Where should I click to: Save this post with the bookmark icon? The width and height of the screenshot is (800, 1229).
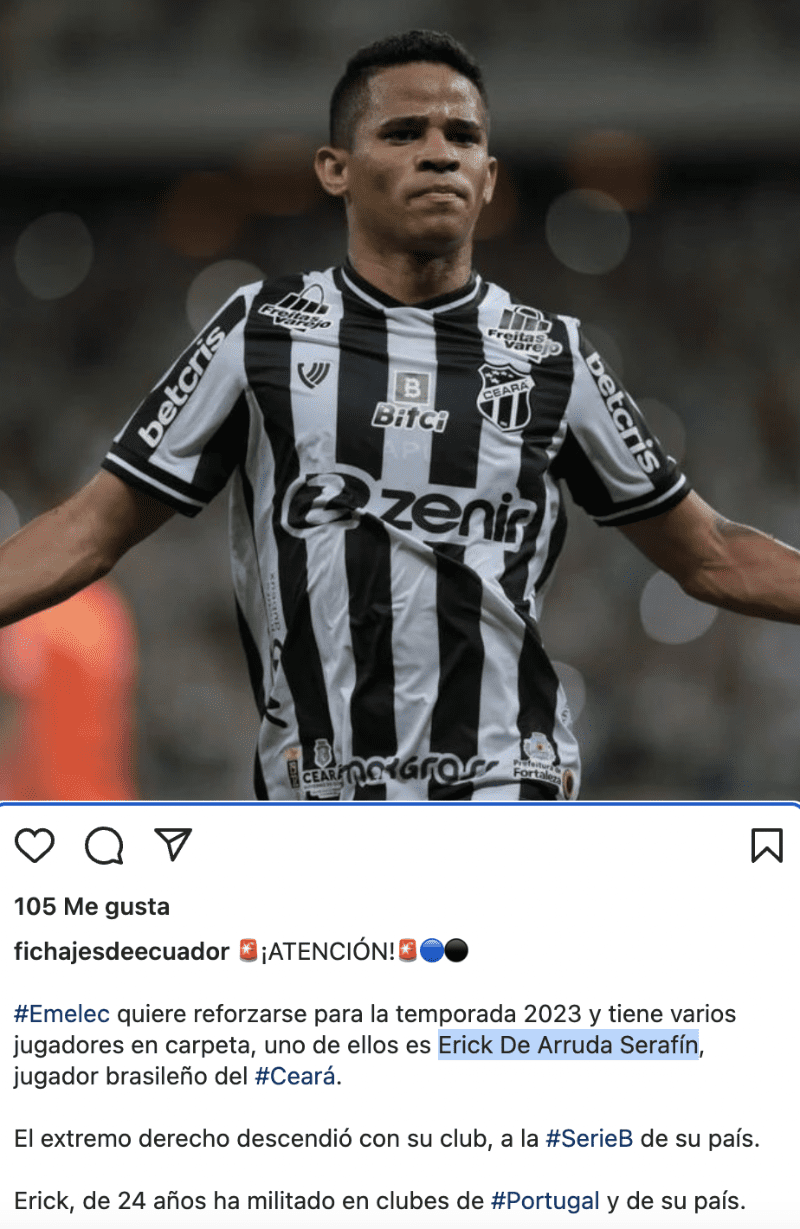tap(766, 846)
